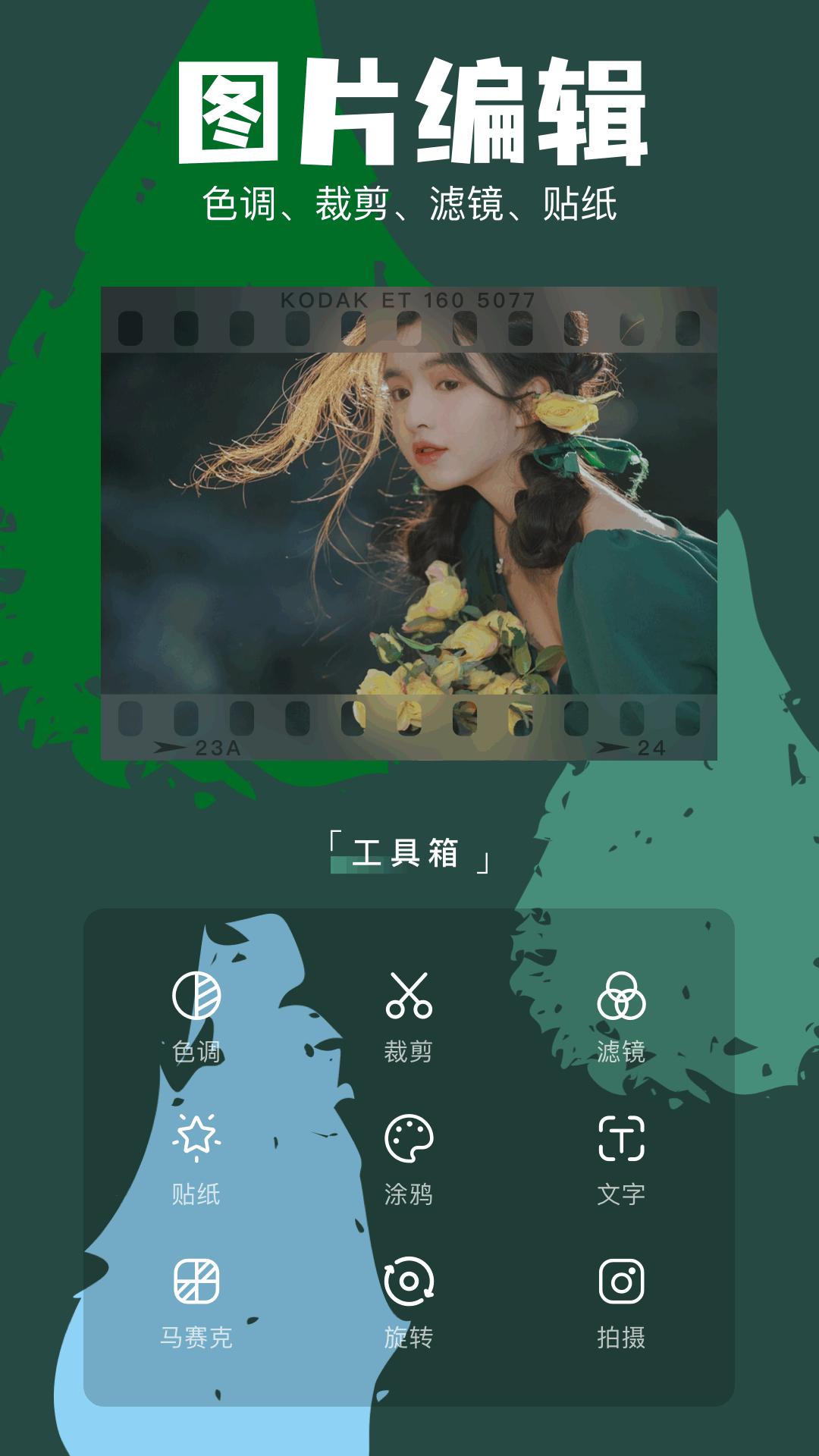The width and height of the screenshot is (819, 1456).
Task: Open the 文字 text tool icon
Action: click(x=623, y=1137)
